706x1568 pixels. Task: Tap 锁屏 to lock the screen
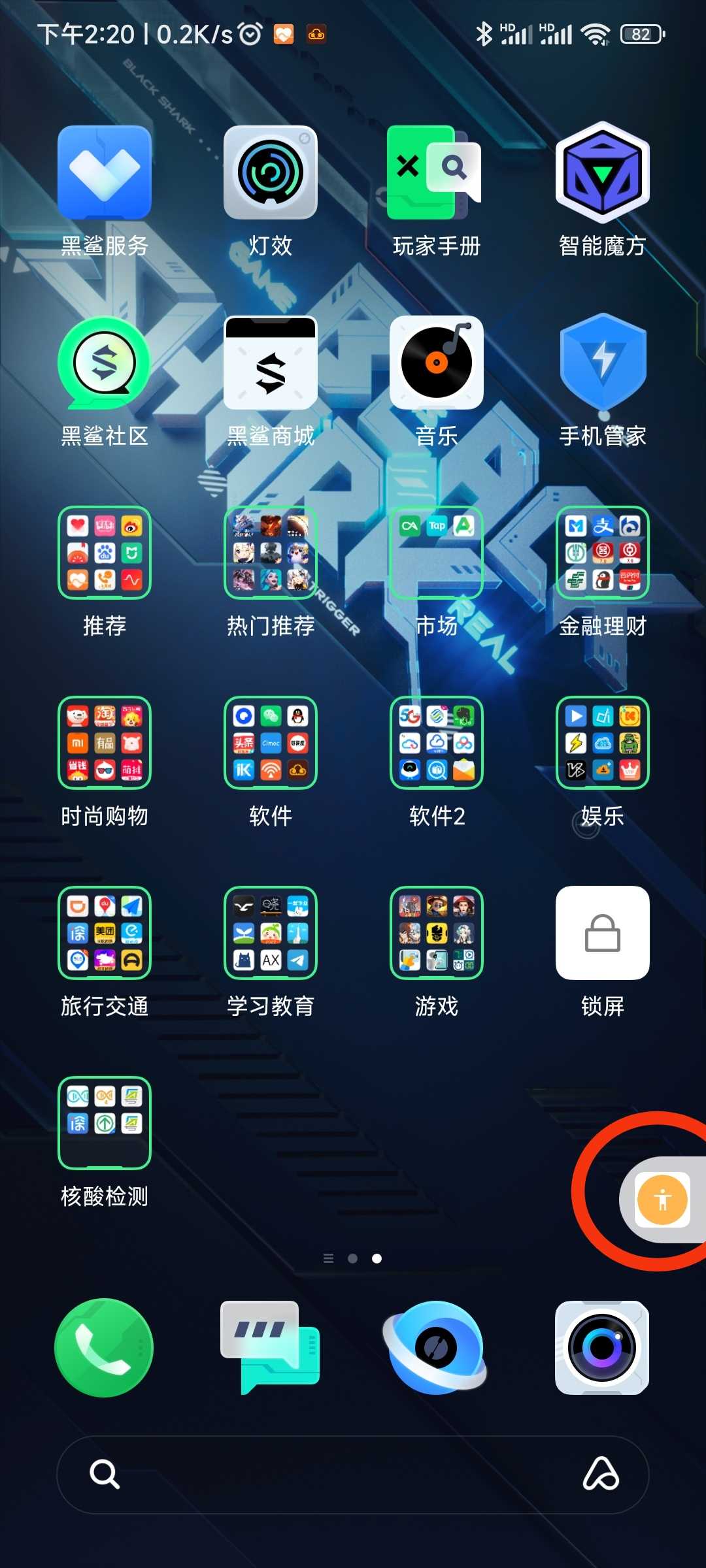click(602, 933)
